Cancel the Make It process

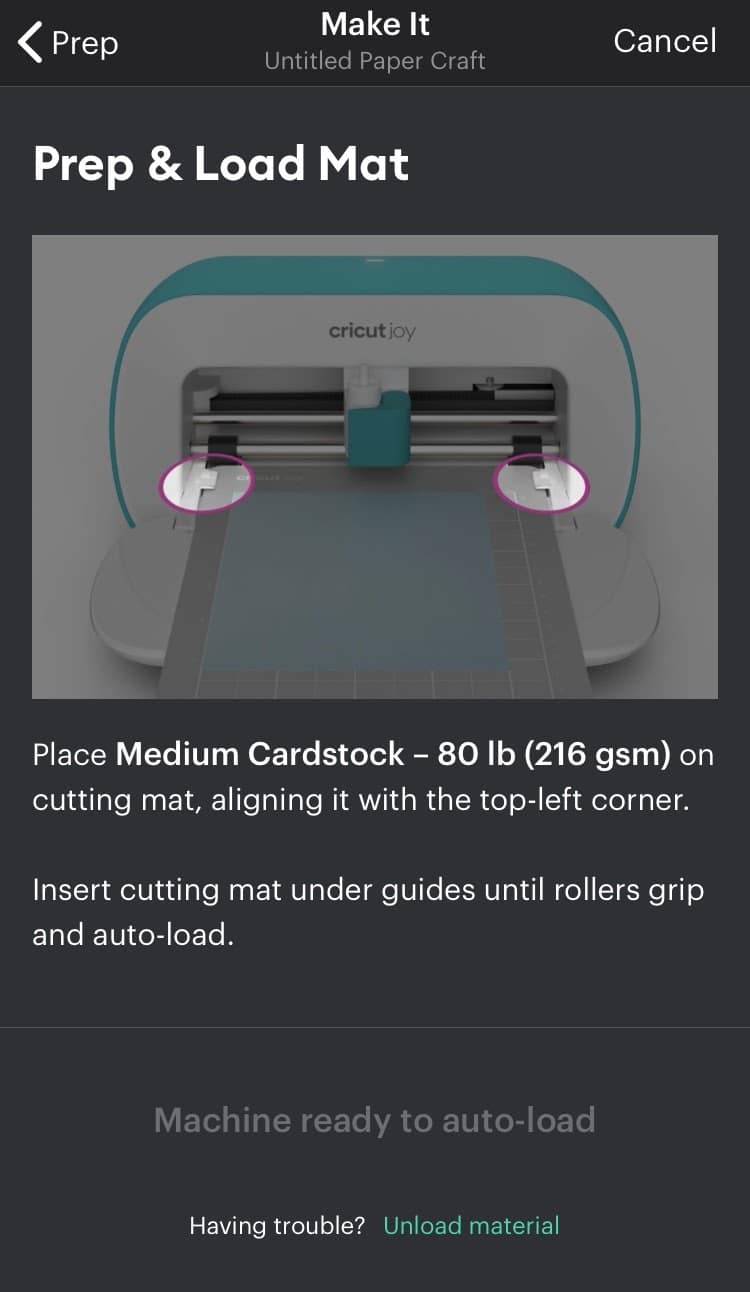pos(664,41)
